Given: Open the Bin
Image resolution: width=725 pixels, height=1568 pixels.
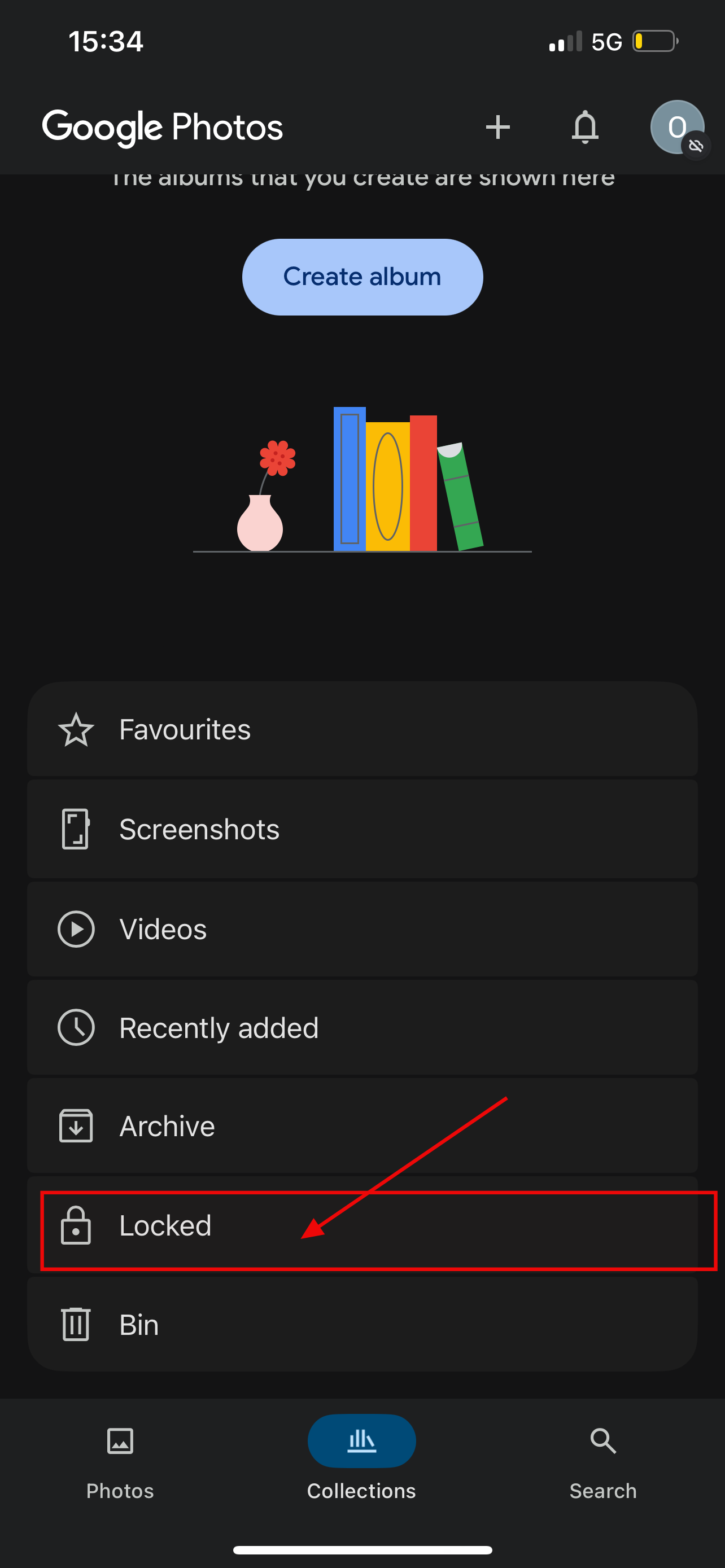Looking at the screenshot, I should click(362, 1325).
